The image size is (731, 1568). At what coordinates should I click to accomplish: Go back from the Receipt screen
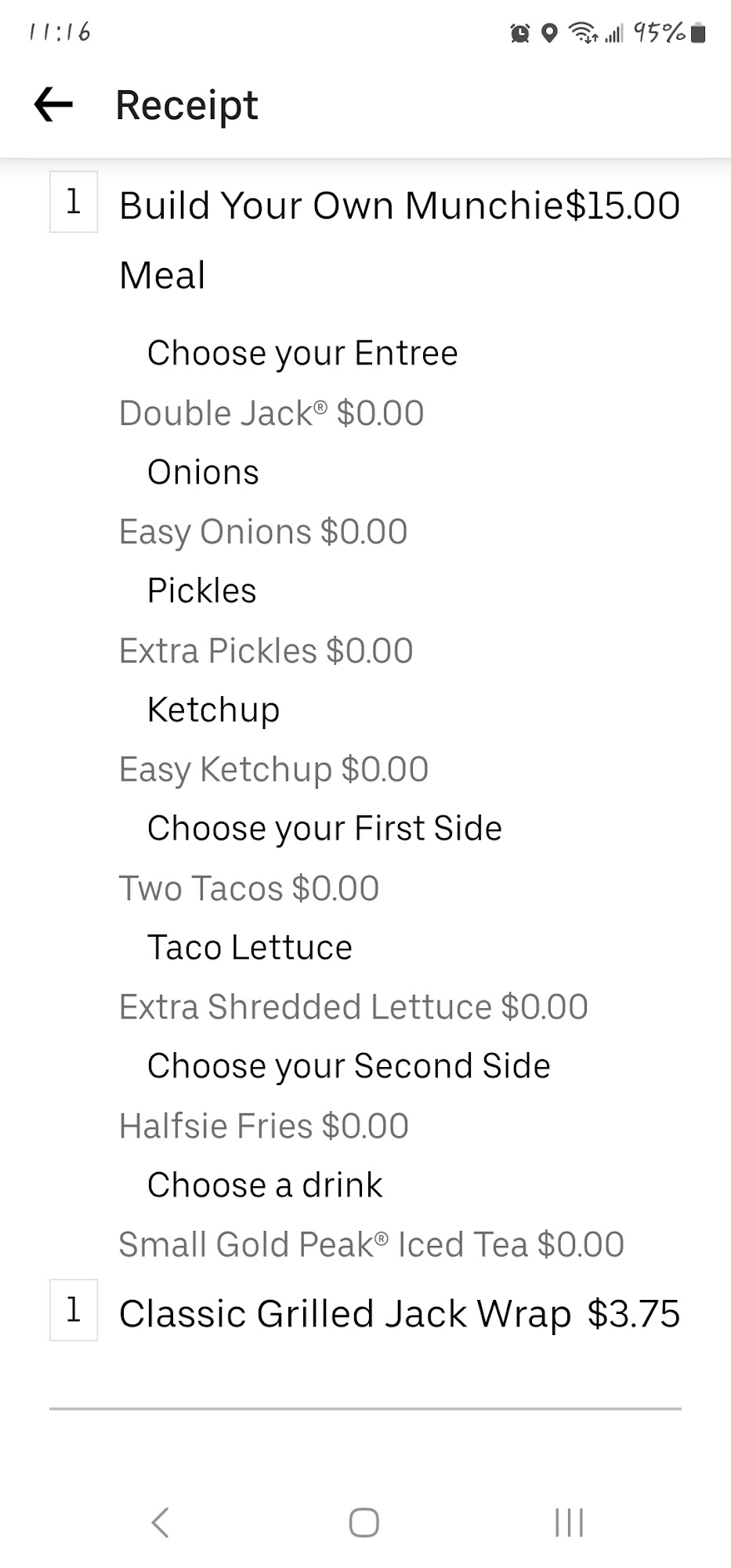53,104
